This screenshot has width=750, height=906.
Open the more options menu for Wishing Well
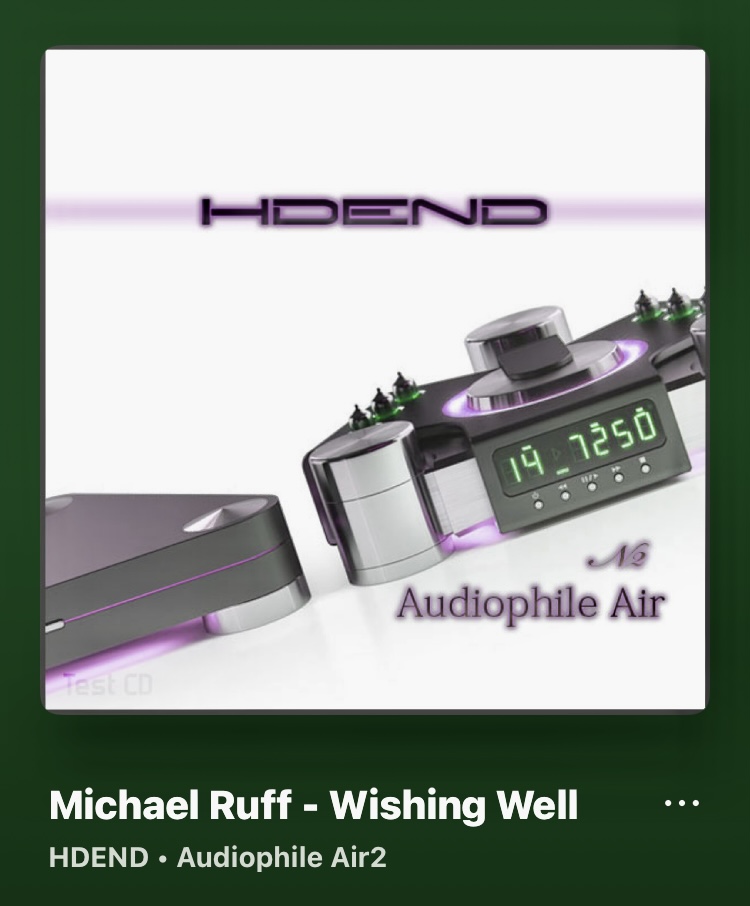(x=682, y=803)
